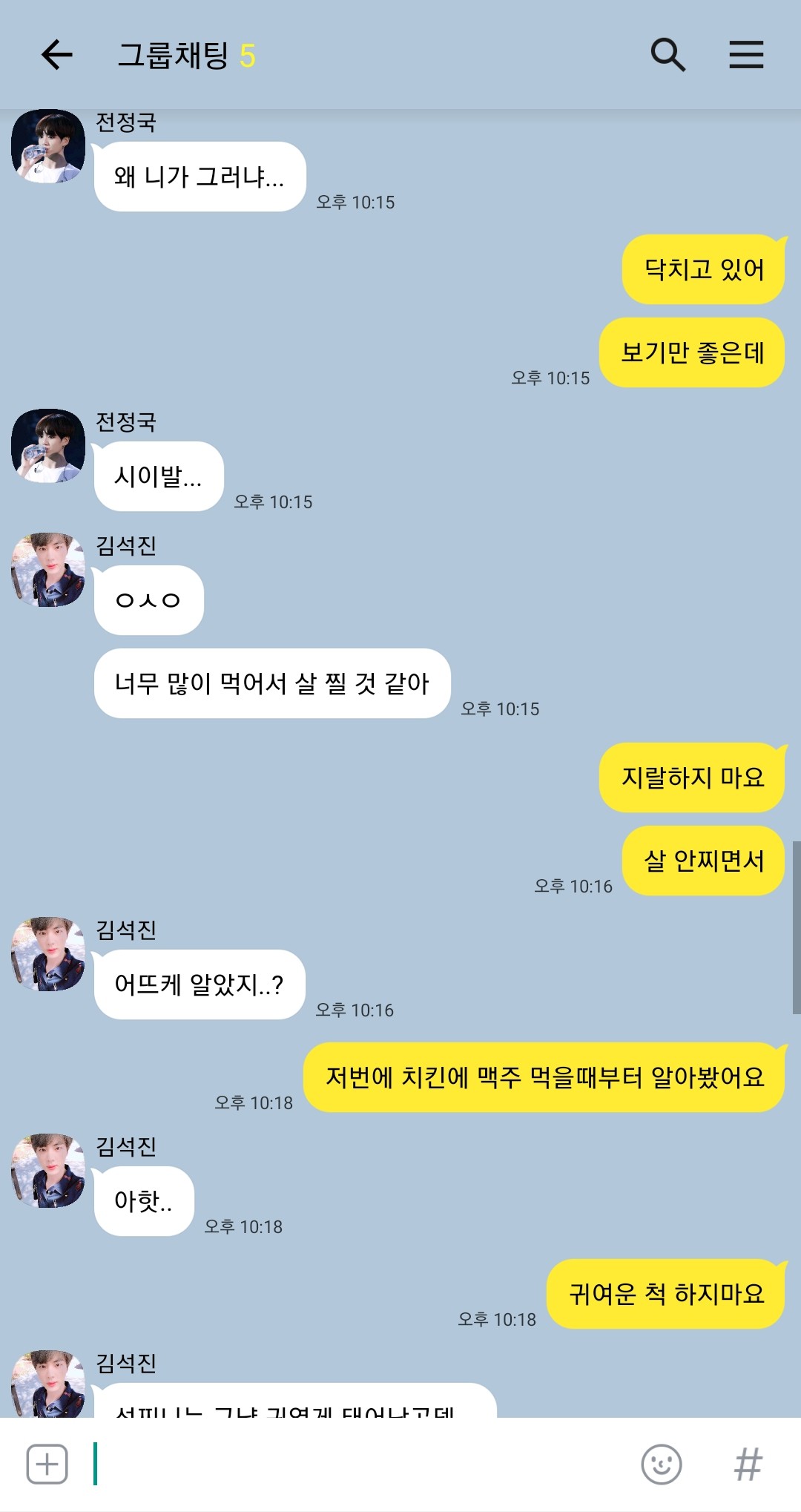
Task: Go back from the group chat
Action: coord(56,55)
